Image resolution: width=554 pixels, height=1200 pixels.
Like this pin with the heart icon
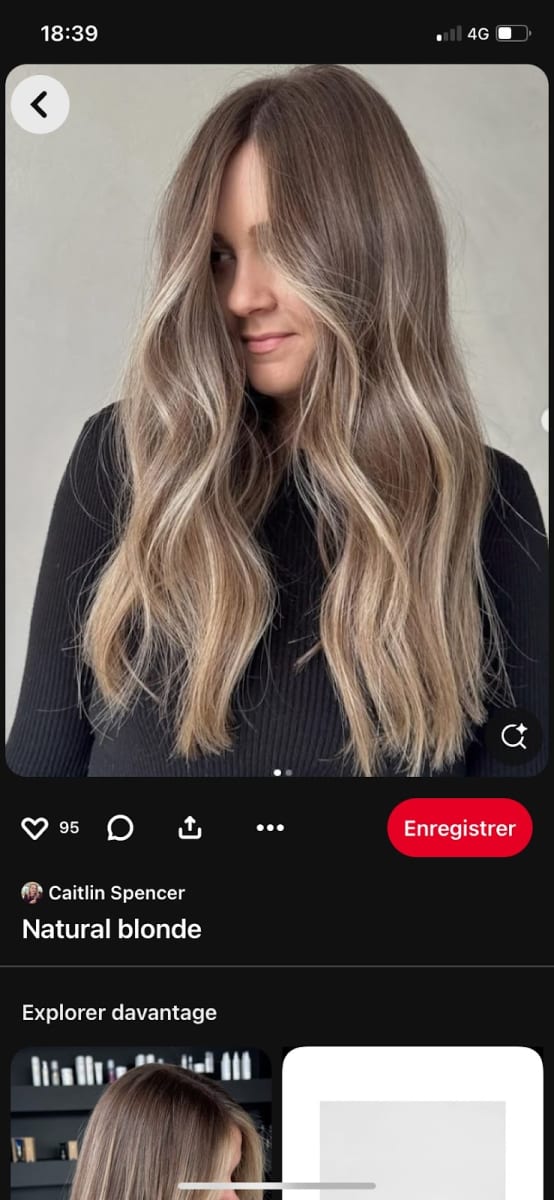click(35, 828)
